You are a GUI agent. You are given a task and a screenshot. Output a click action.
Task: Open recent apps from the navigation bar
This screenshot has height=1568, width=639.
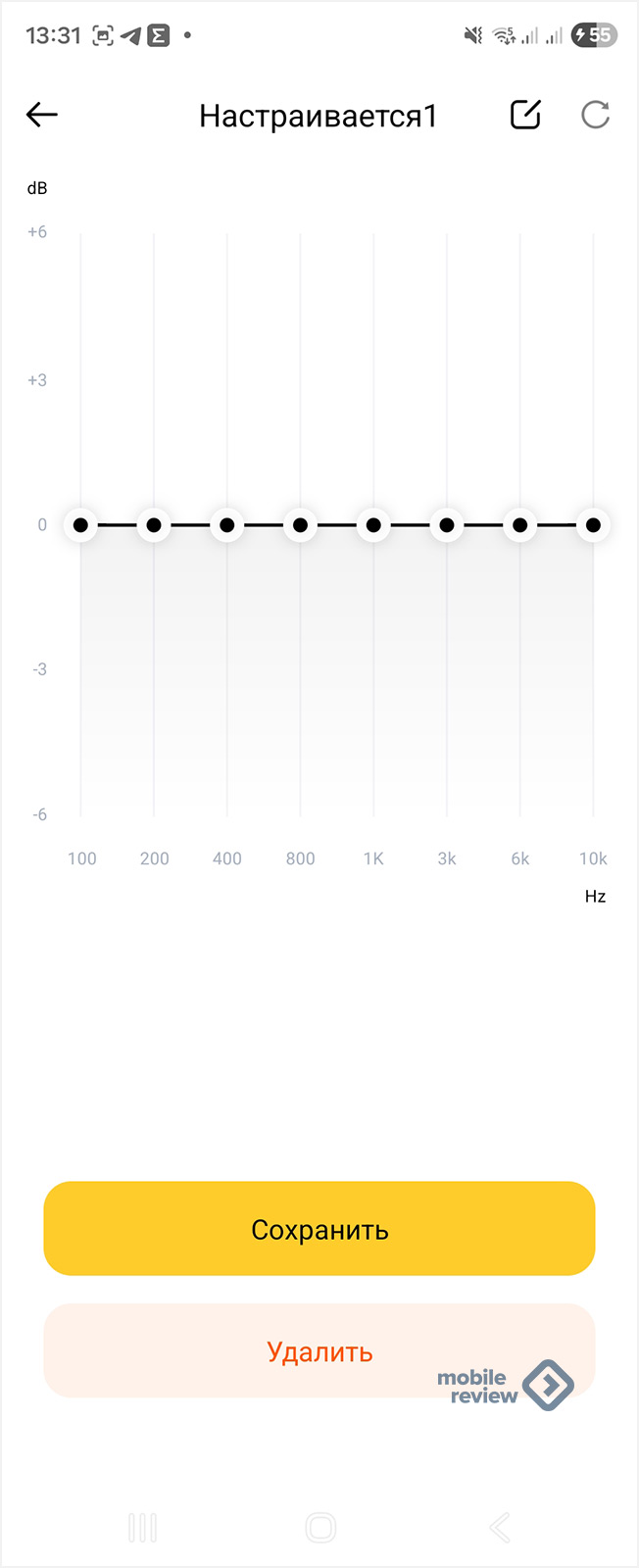pos(142,1527)
